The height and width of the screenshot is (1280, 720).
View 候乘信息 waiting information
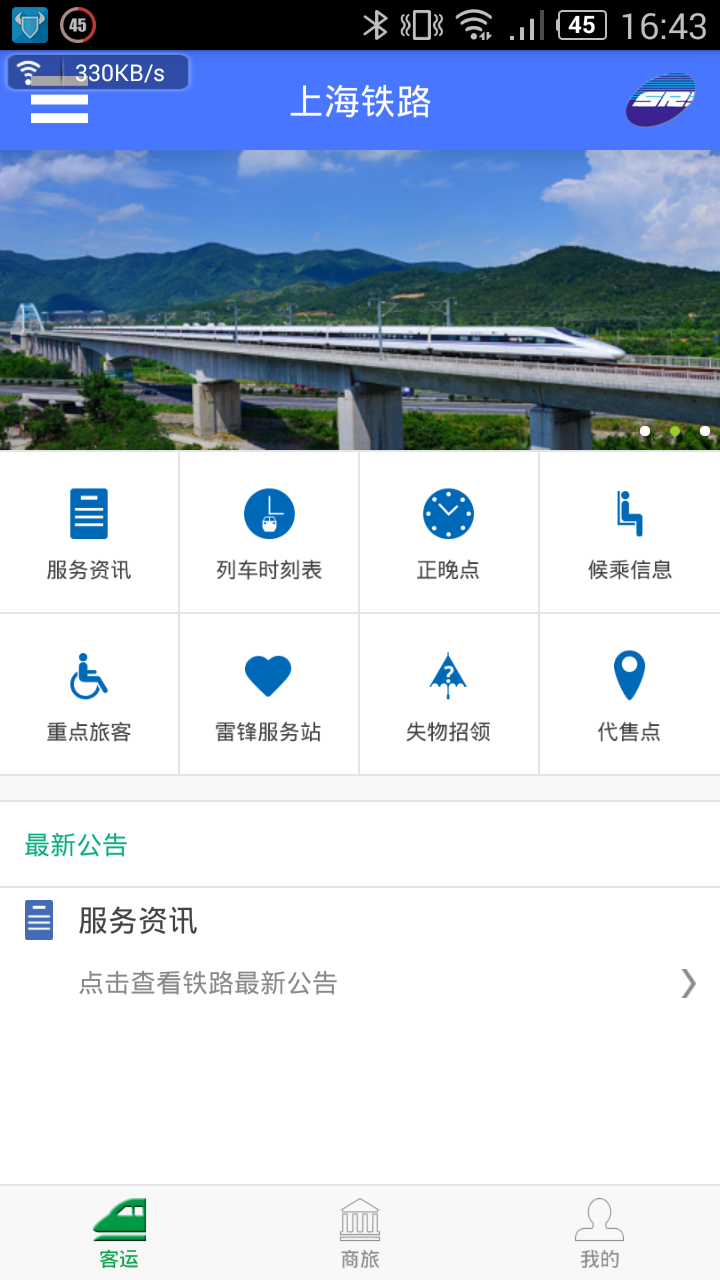point(629,533)
